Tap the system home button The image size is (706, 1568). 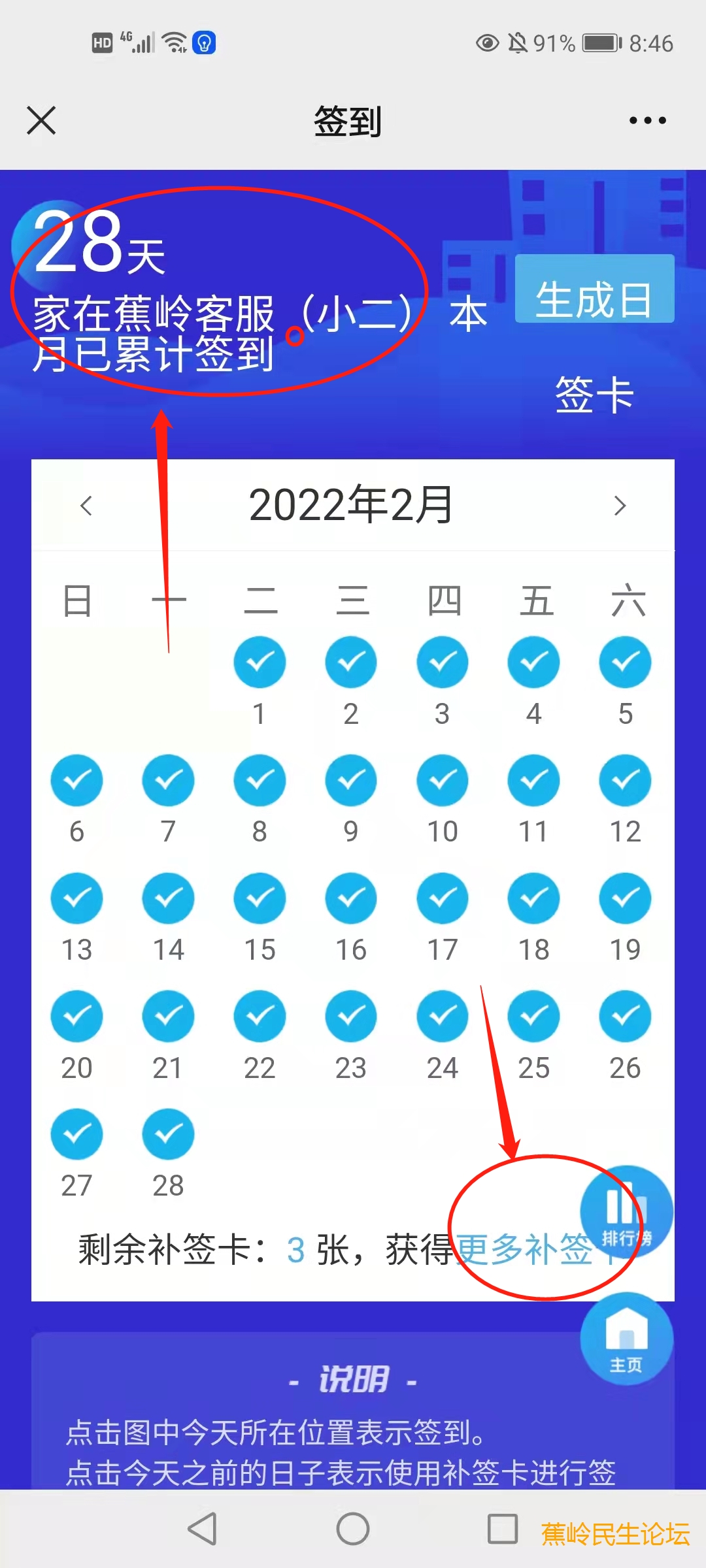click(x=353, y=1529)
